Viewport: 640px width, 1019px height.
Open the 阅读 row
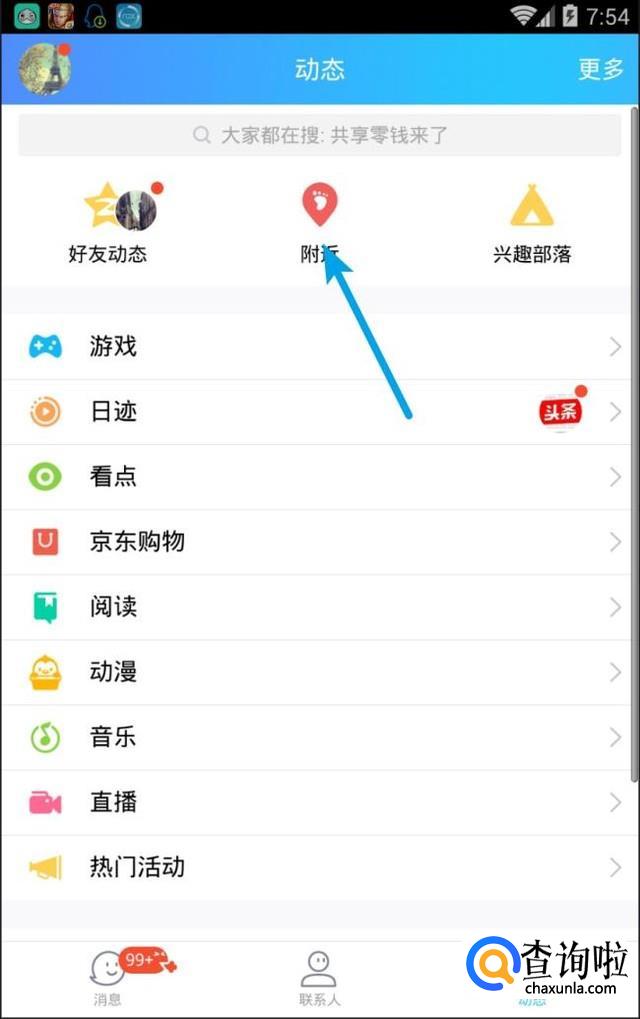click(320, 607)
